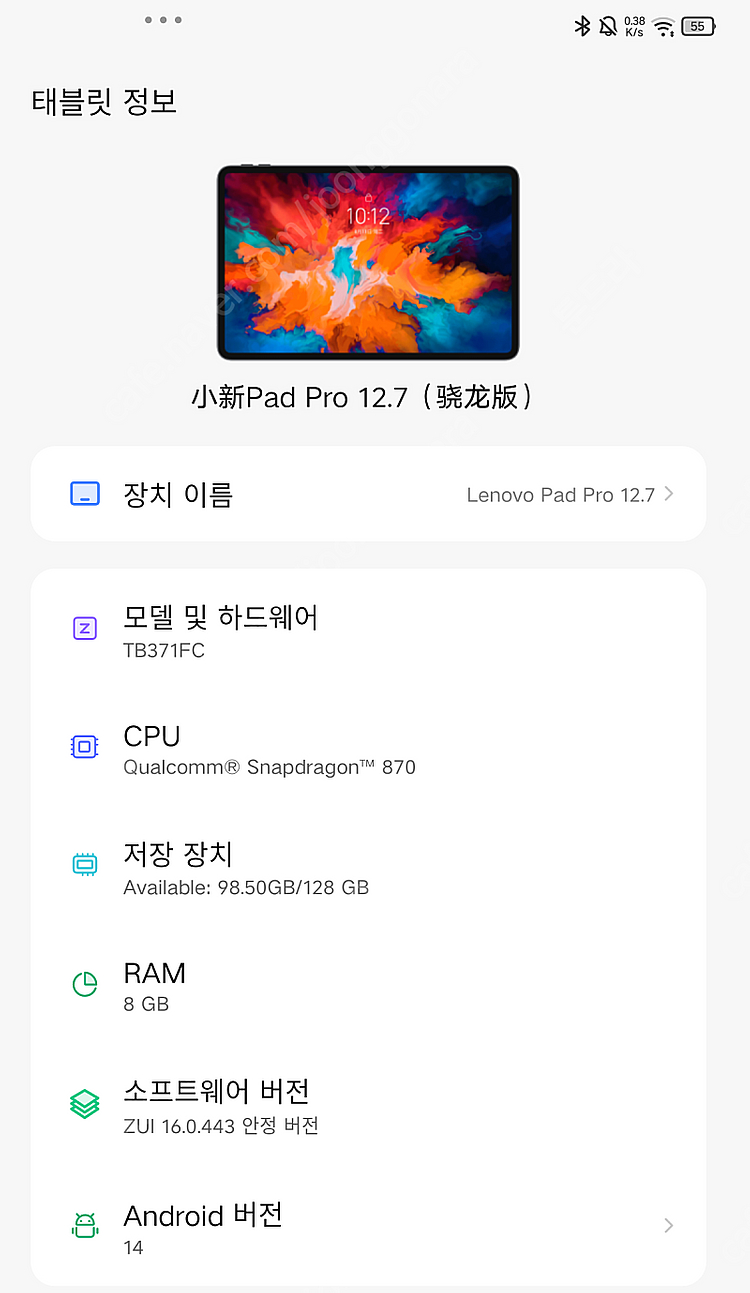The width and height of the screenshot is (750, 1293).
Task: Select the Qualcomm Snapdragon 870 CPU row
Action: tap(370, 750)
